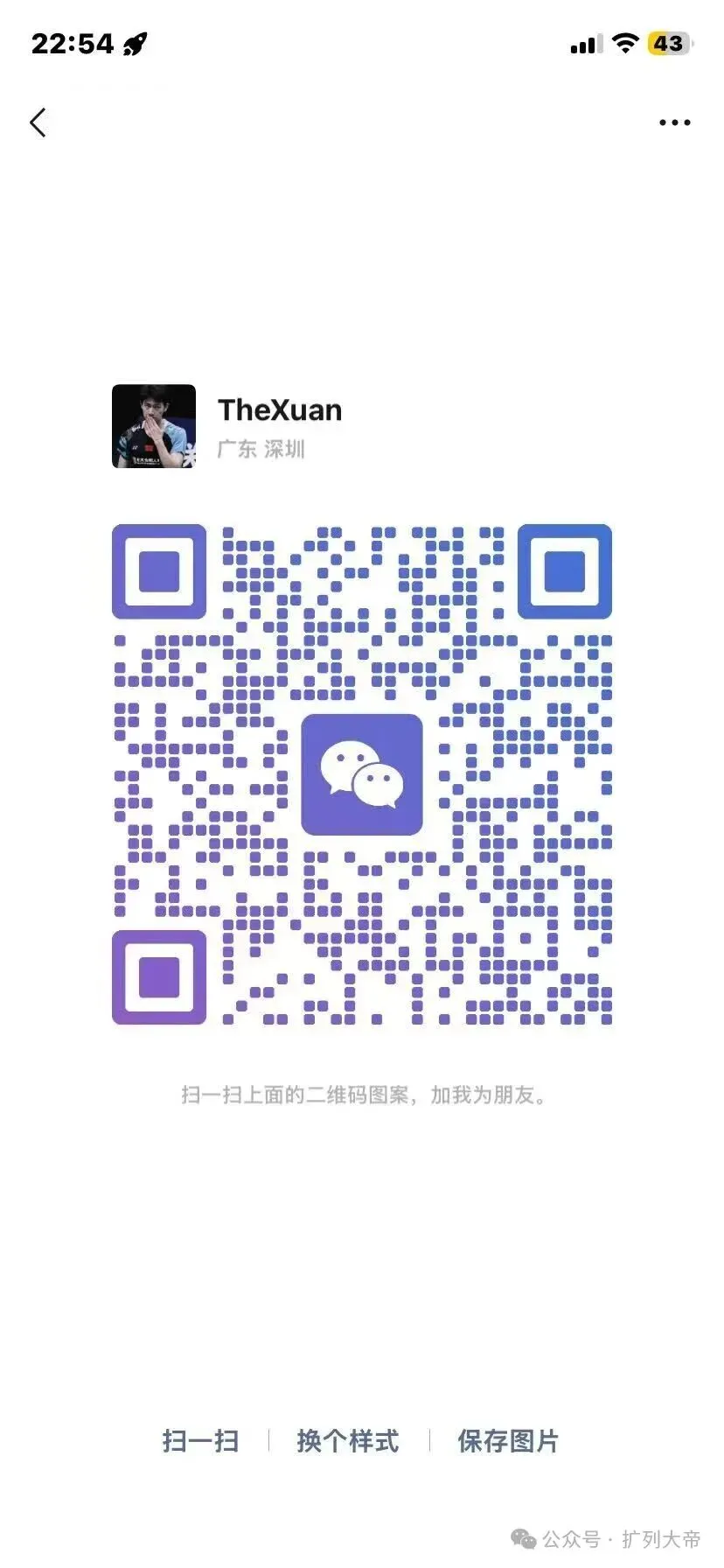
Task: Select 换个样式 to change QR style
Action: 347,1440
